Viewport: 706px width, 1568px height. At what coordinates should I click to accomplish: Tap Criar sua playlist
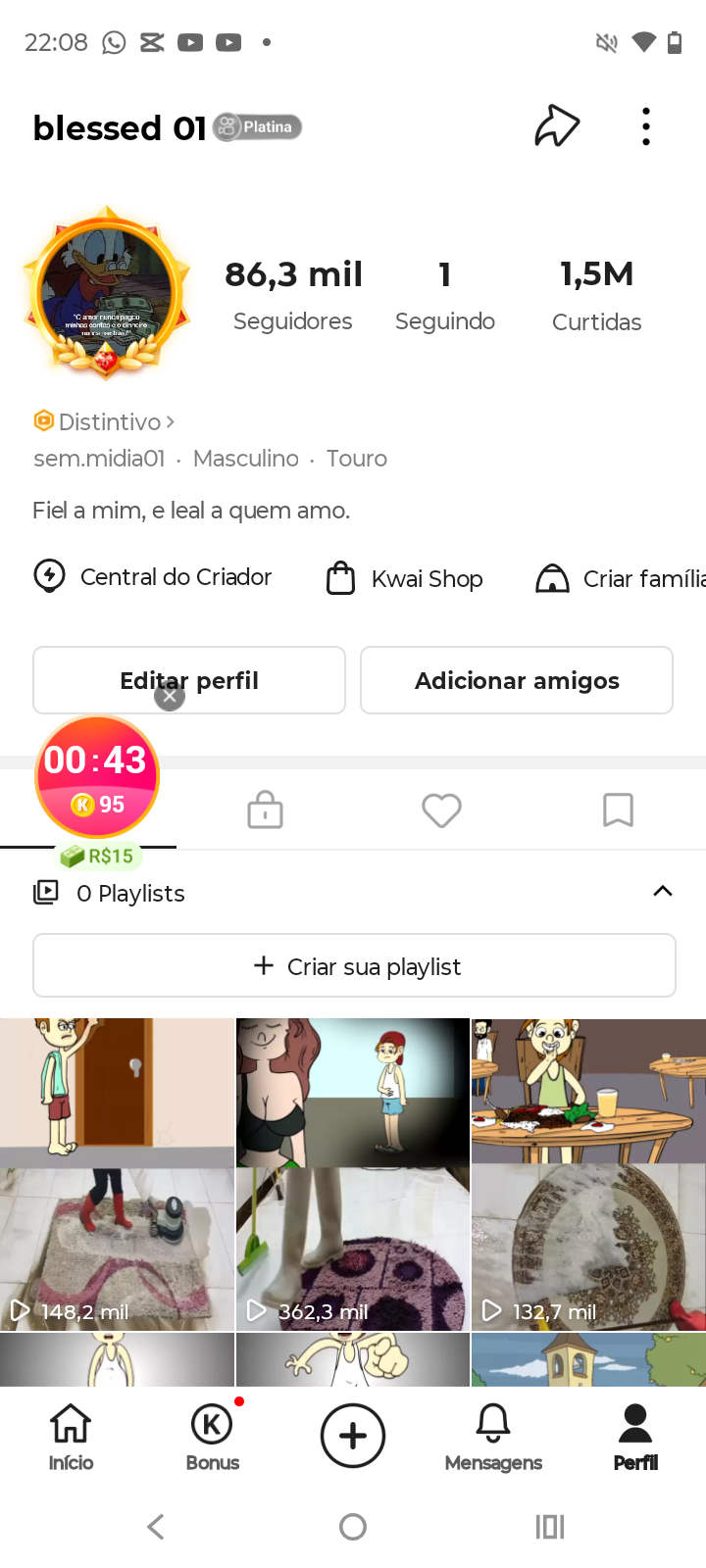pos(354,966)
